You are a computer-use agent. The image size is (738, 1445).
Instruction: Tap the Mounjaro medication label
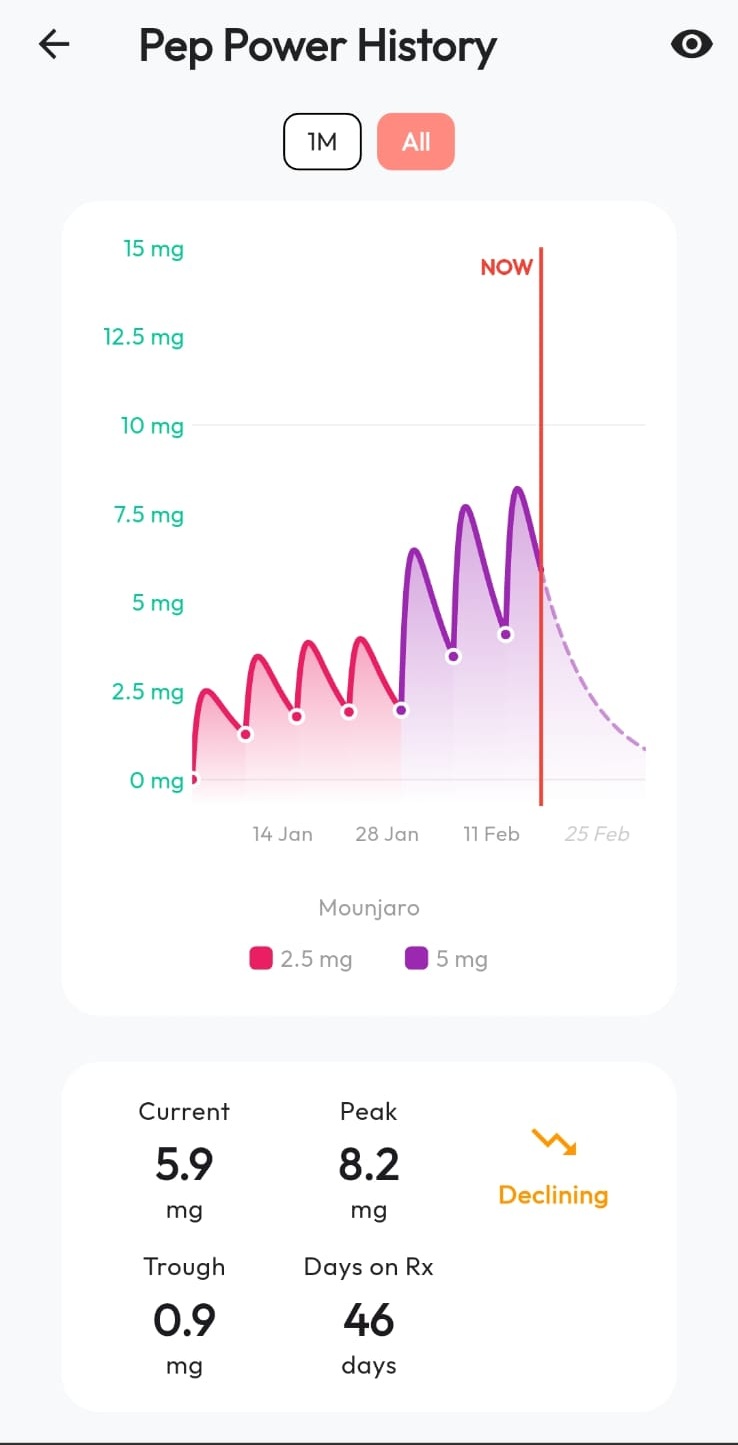point(368,907)
